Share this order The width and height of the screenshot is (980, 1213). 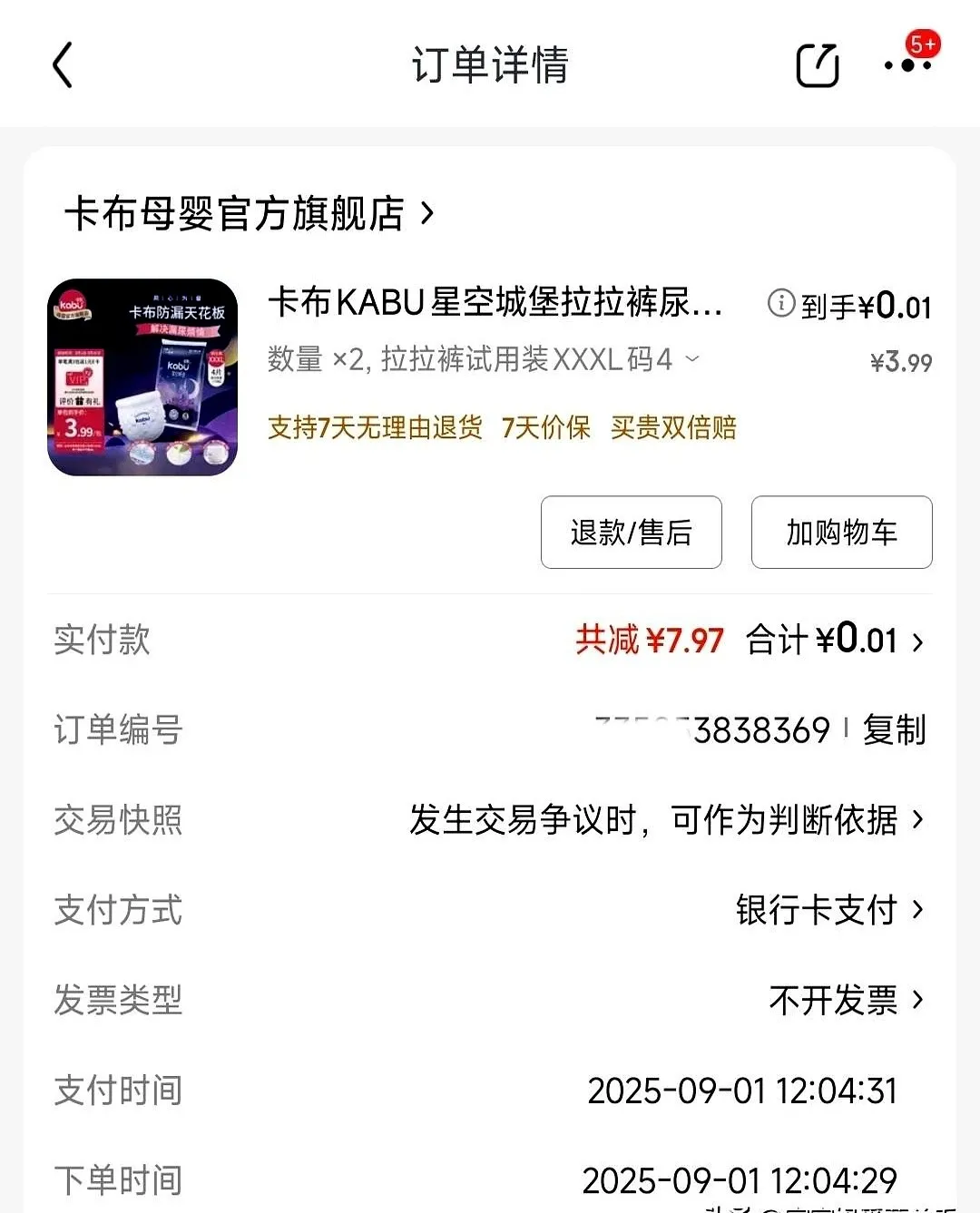click(x=817, y=65)
